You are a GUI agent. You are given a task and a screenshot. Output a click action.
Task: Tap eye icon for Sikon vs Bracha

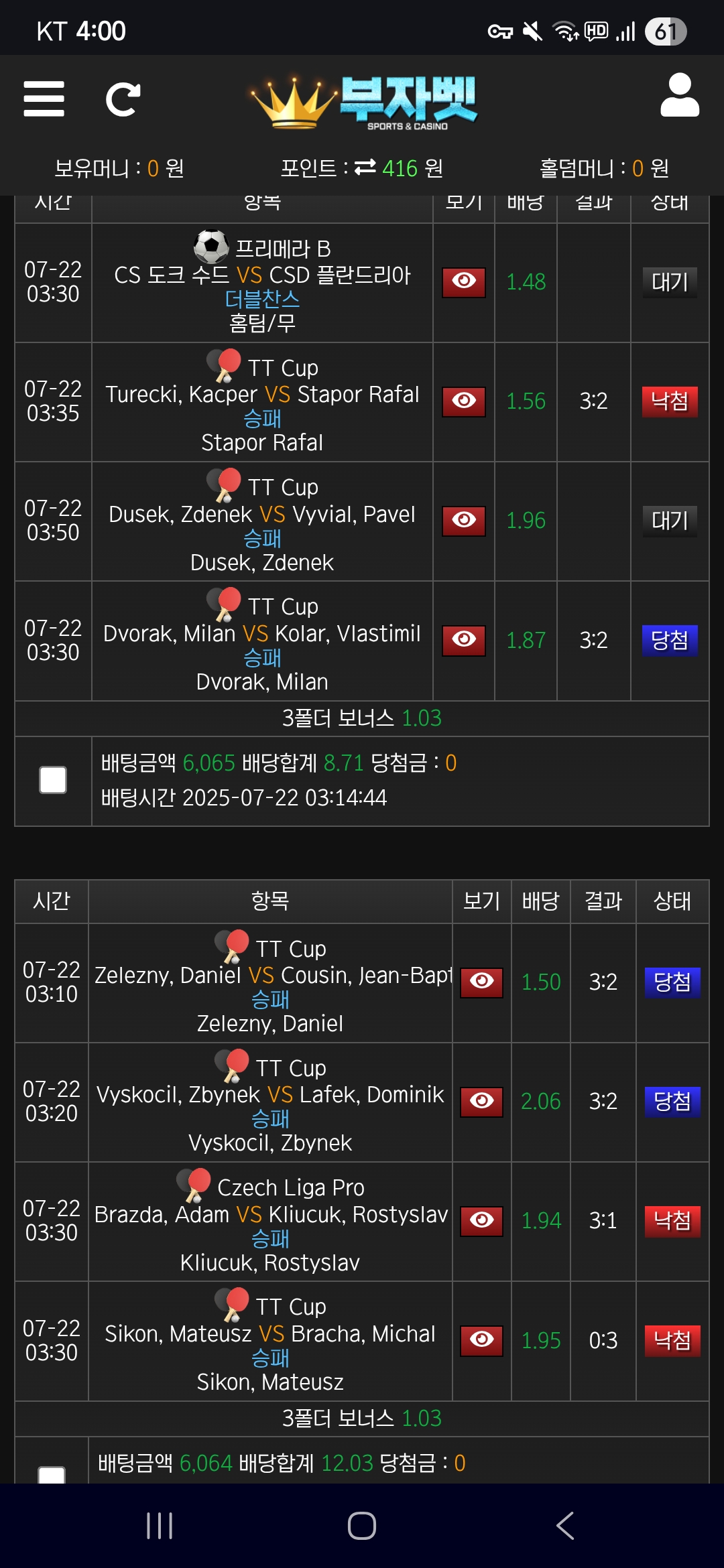[x=481, y=1340]
